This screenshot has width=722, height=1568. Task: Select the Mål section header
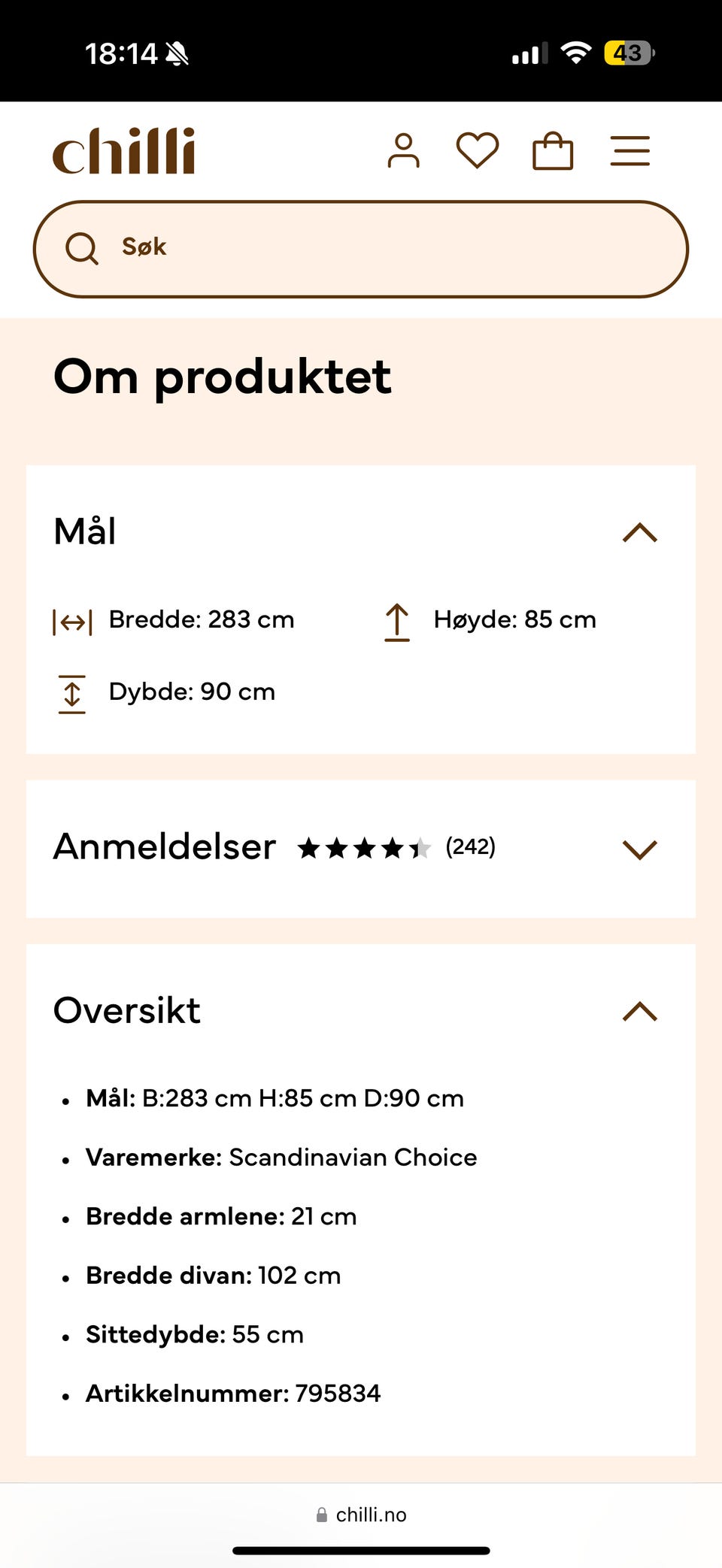tap(83, 531)
